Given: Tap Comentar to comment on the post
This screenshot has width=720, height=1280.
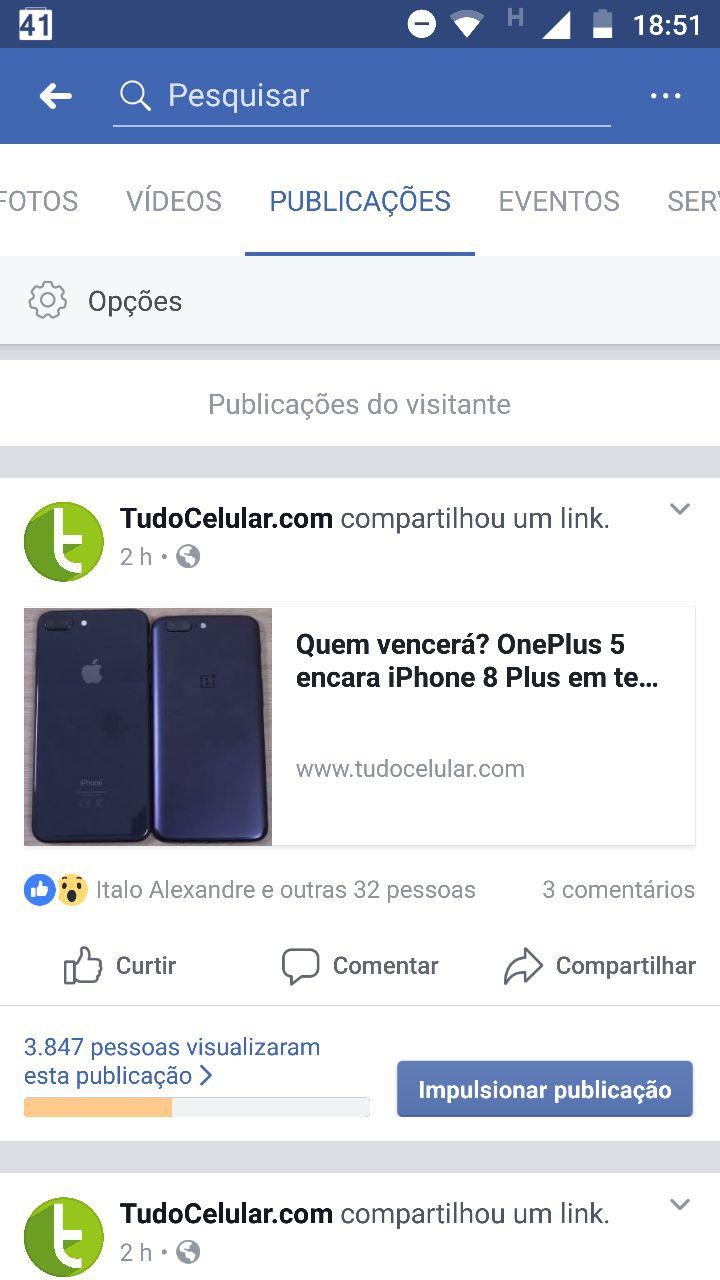Looking at the screenshot, I should point(360,966).
